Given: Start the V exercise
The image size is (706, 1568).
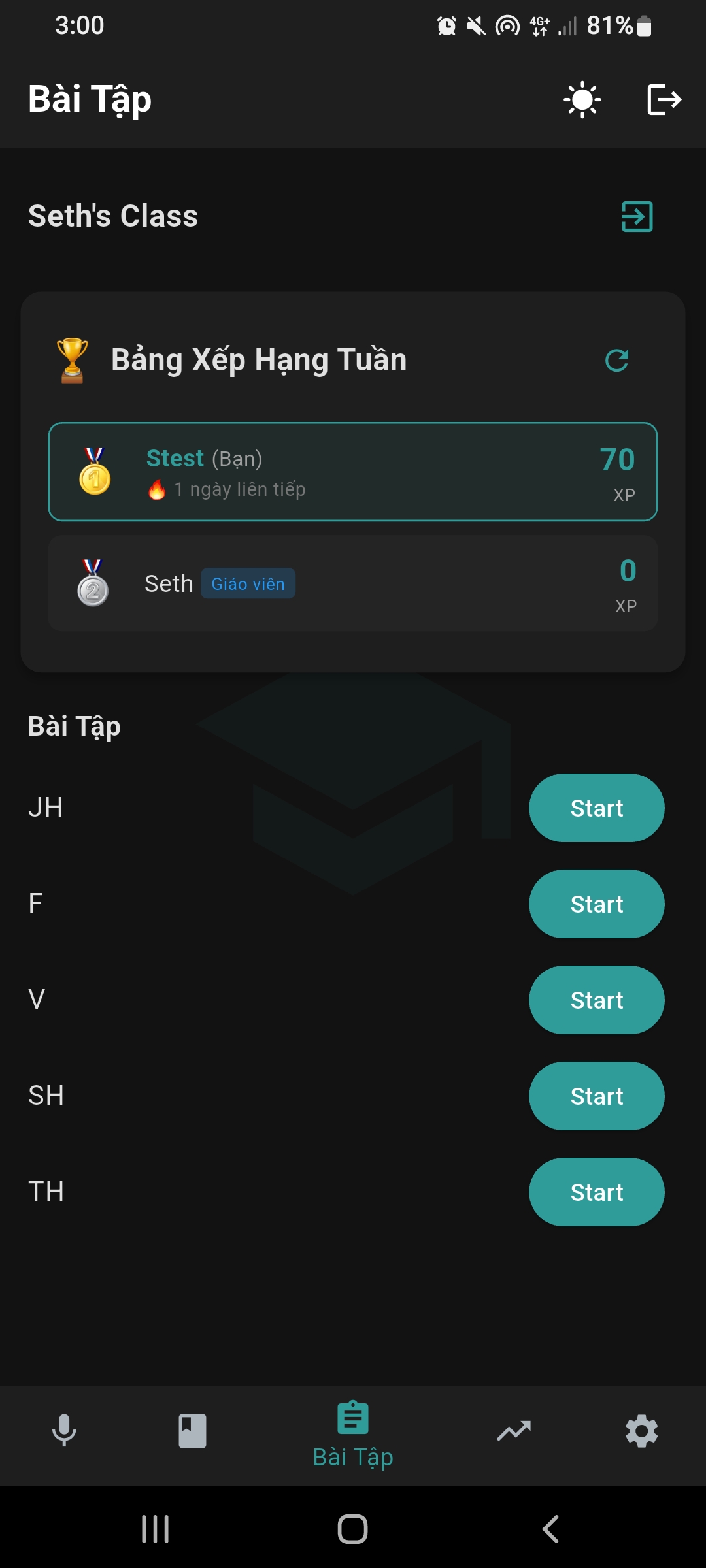Looking at the screenshot, I should (x=596, y=1000).
